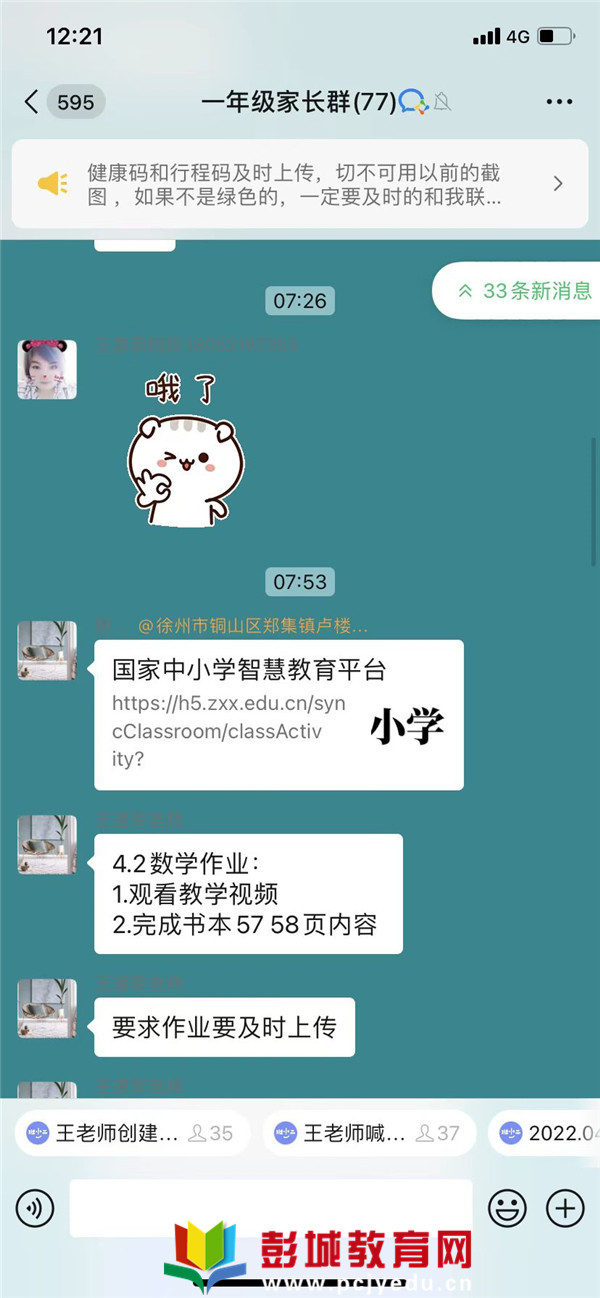View the cat sticker sender's avatar profile
This screenshot has width=600, height=1298.
coord(47,369)
